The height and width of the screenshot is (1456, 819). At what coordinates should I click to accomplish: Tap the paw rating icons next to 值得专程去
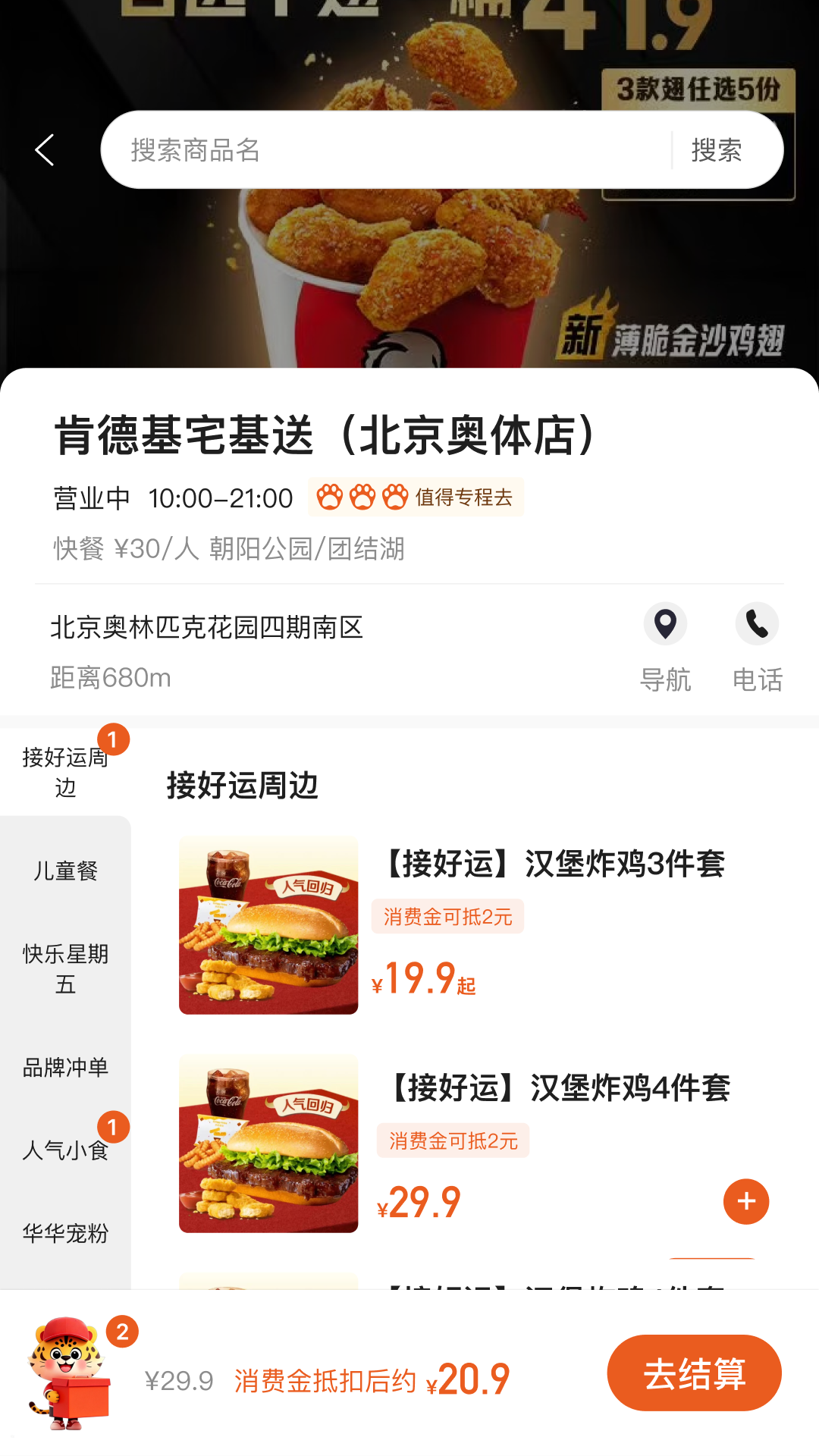[x=362, y=497]
